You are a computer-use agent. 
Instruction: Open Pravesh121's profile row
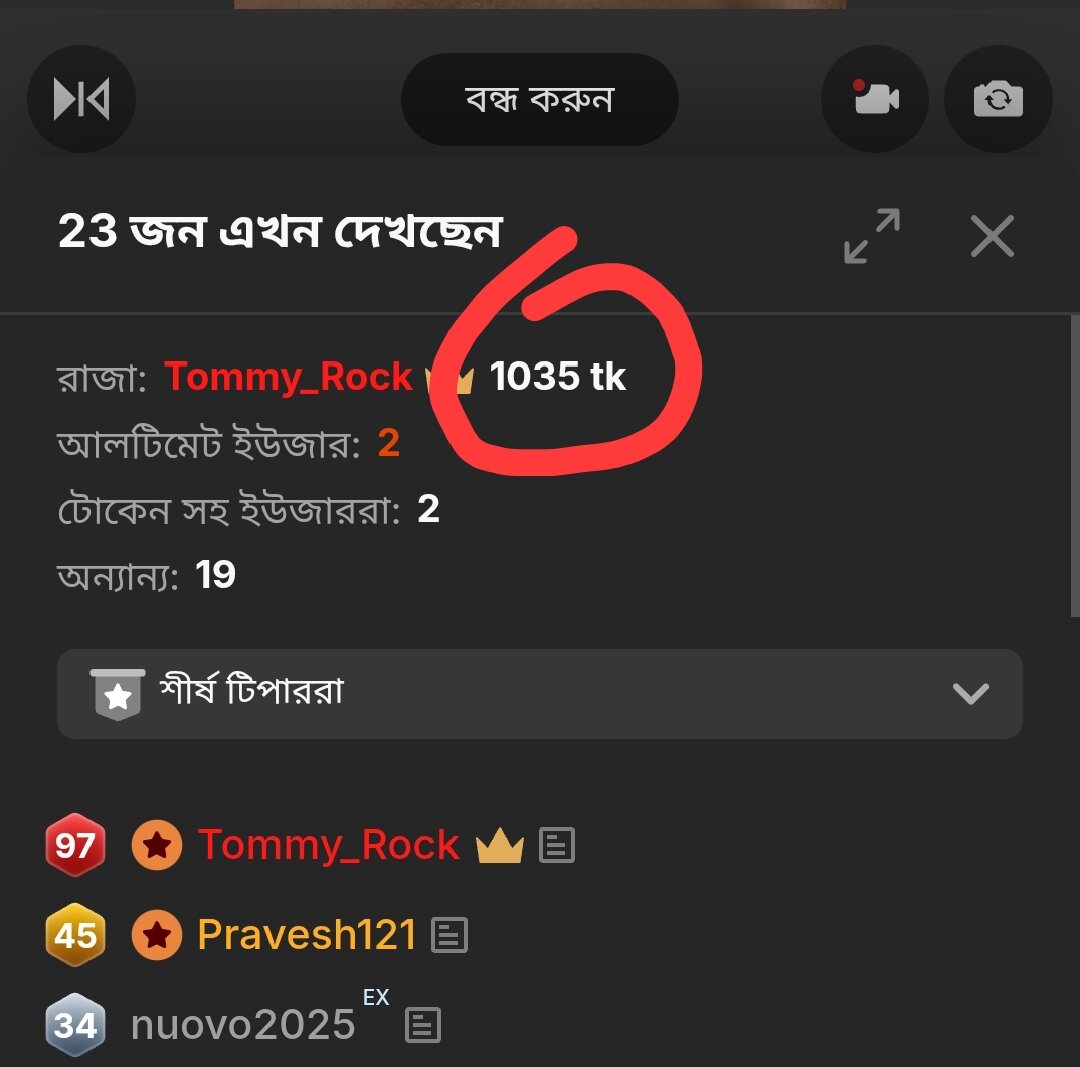(306, 935)
